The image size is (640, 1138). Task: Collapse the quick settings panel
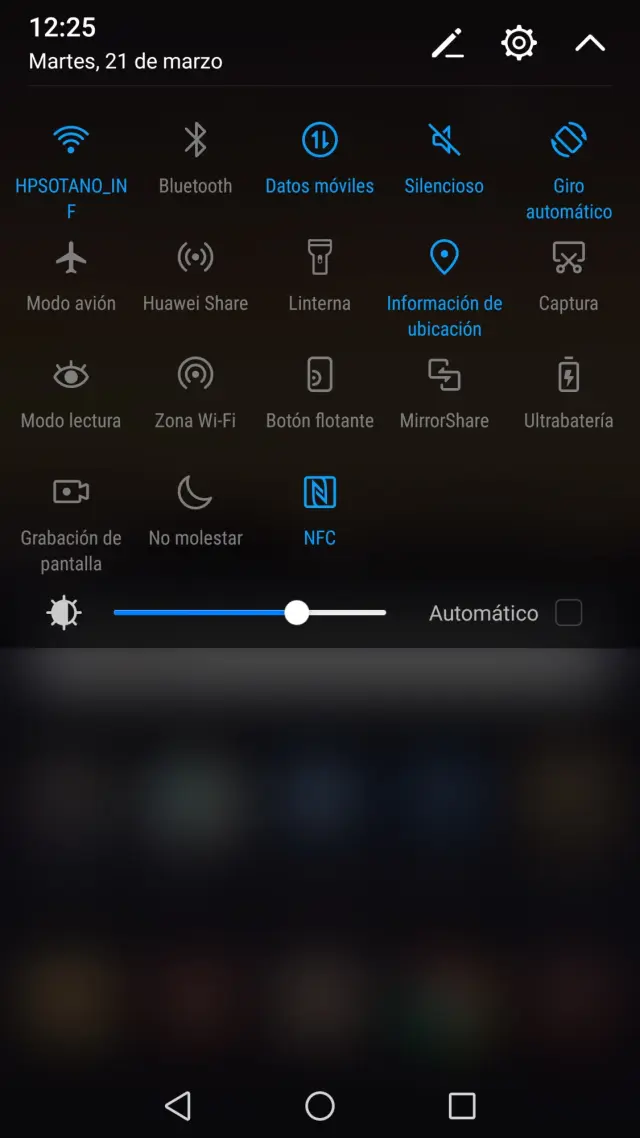click(x=590, y=43)
